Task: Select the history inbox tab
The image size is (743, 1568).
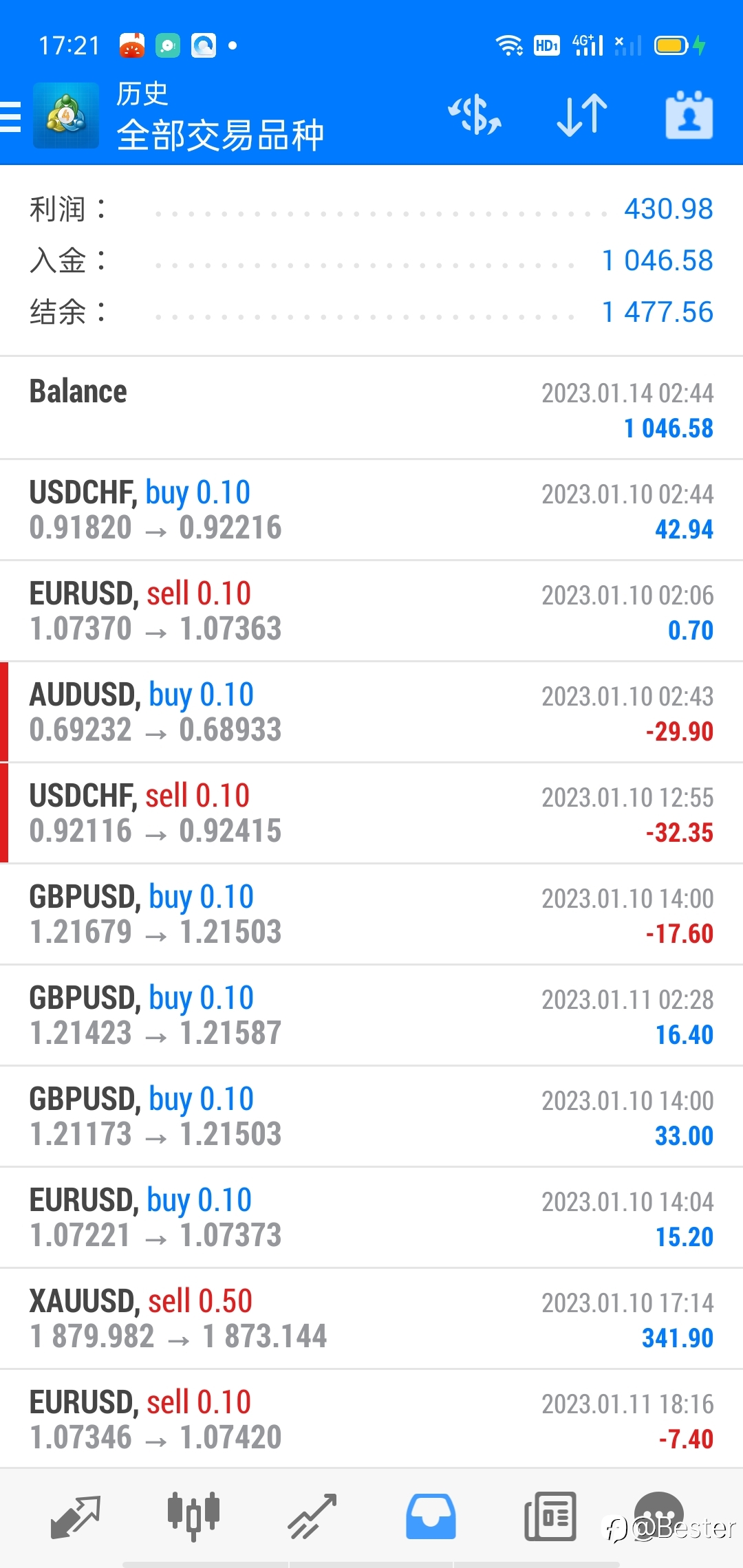Action: click(x=431, y=1516)
